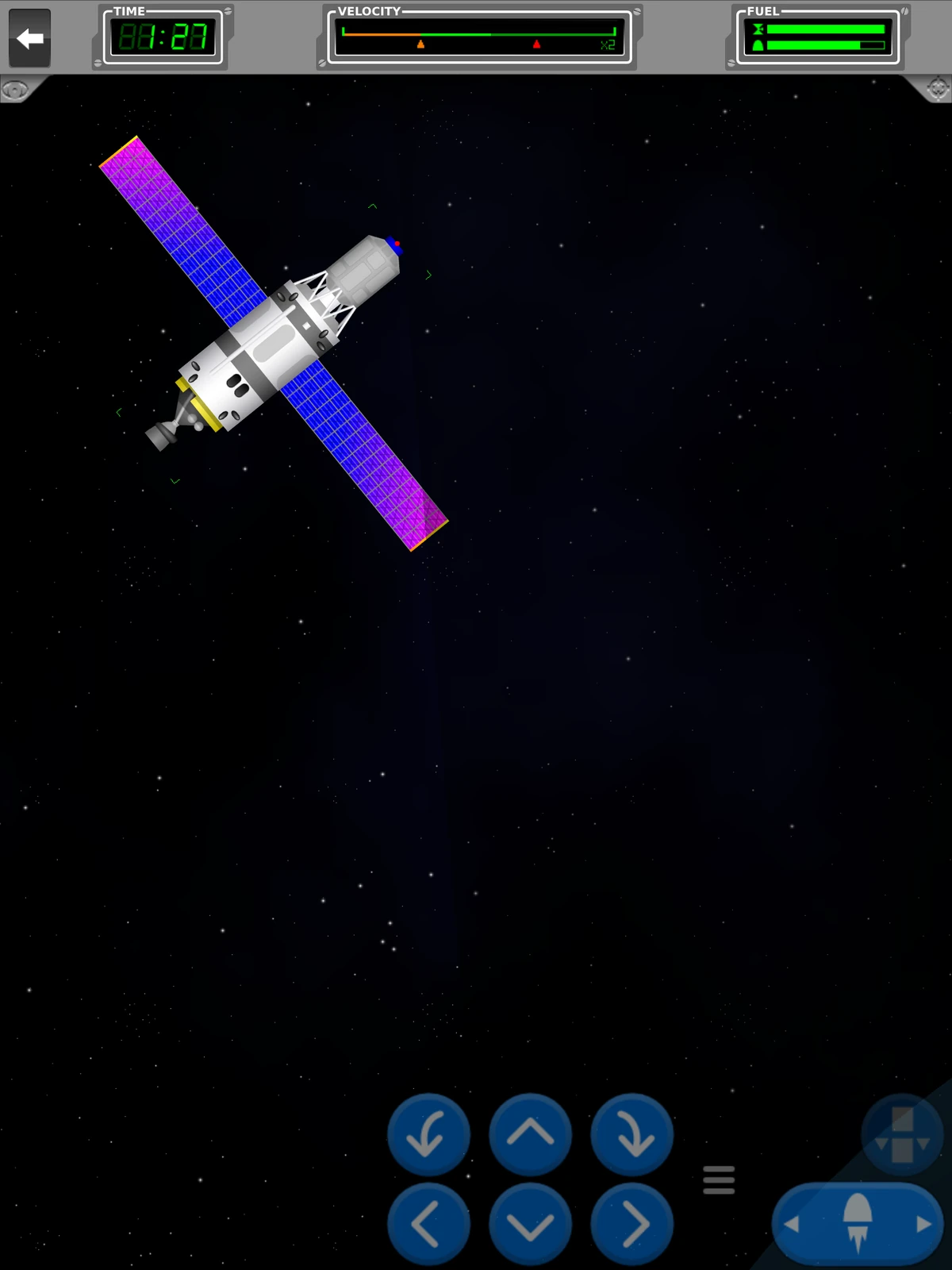This screenshot has height=1270, width=952.
Task: Tap the clockwise rotation thruster control
Action: [x=631, y=1135]
